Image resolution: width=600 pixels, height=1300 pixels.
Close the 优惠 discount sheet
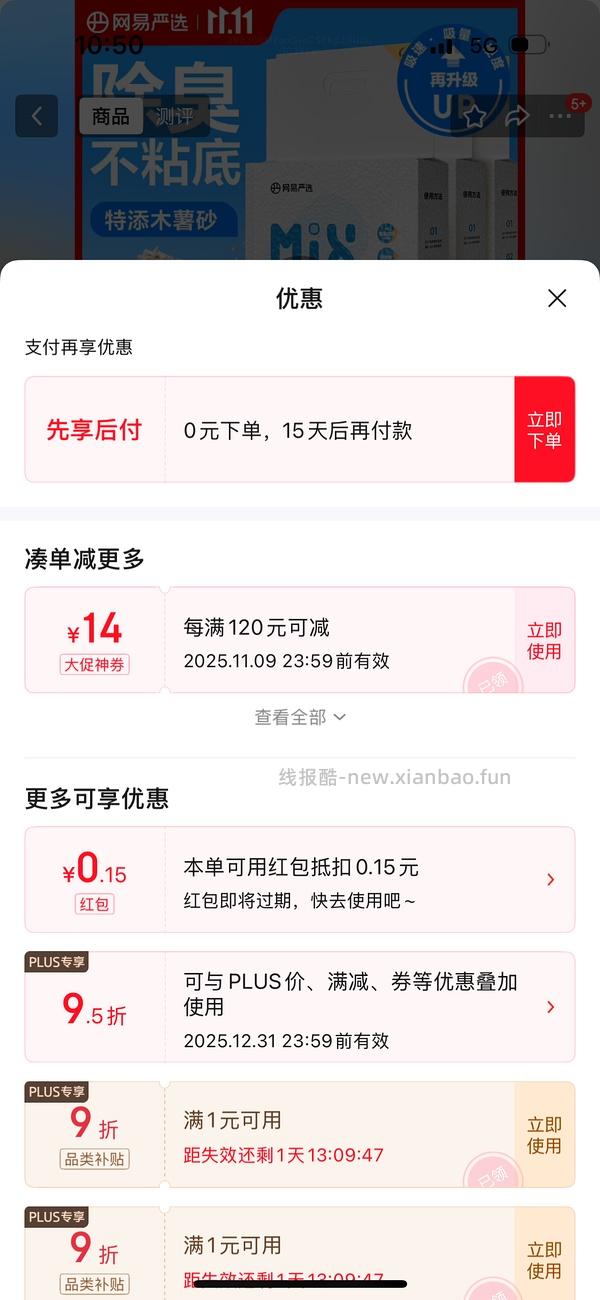pyautogui.click(x=557, y=298)
